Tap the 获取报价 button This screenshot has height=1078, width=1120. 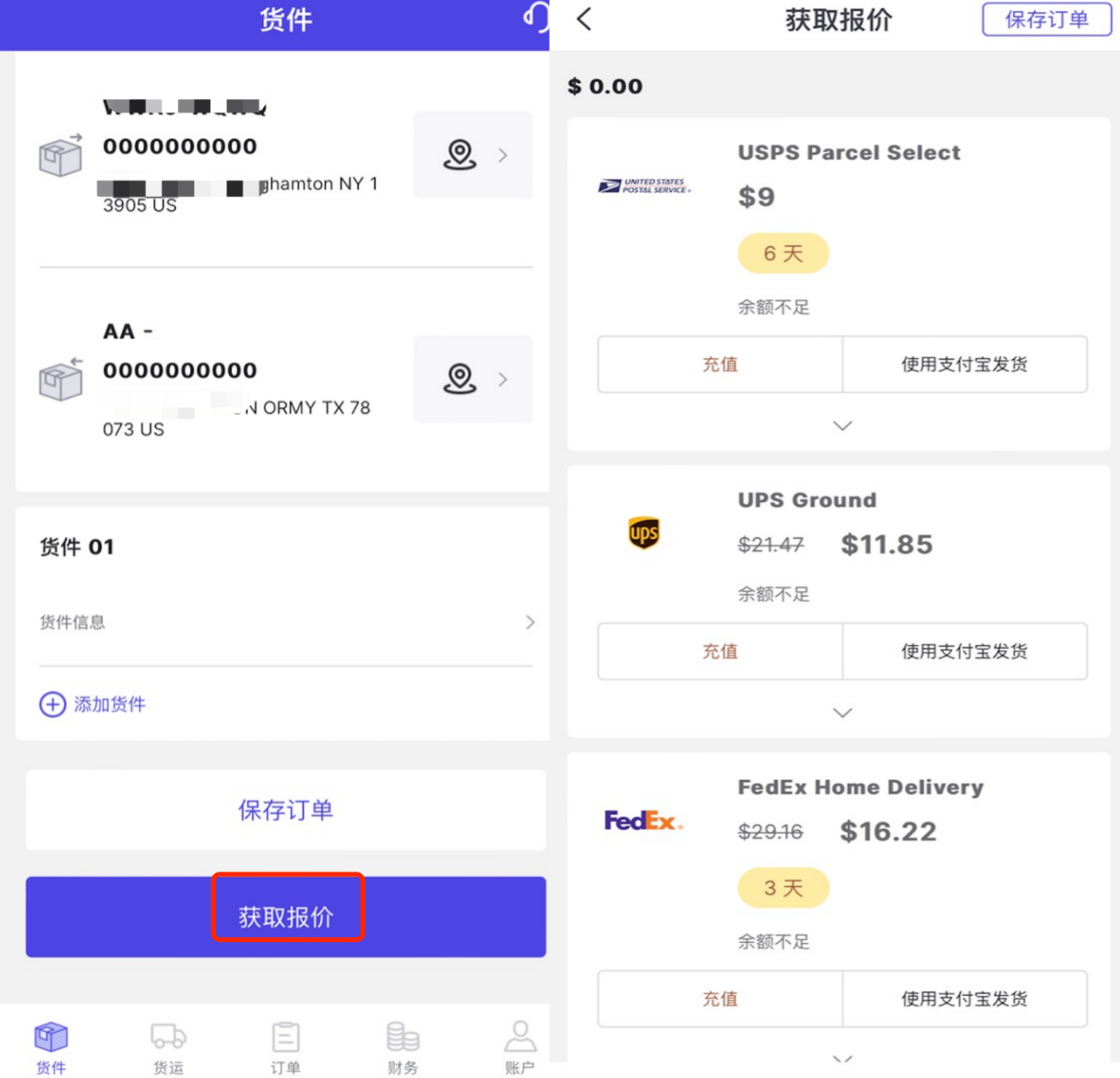point(286,917)
